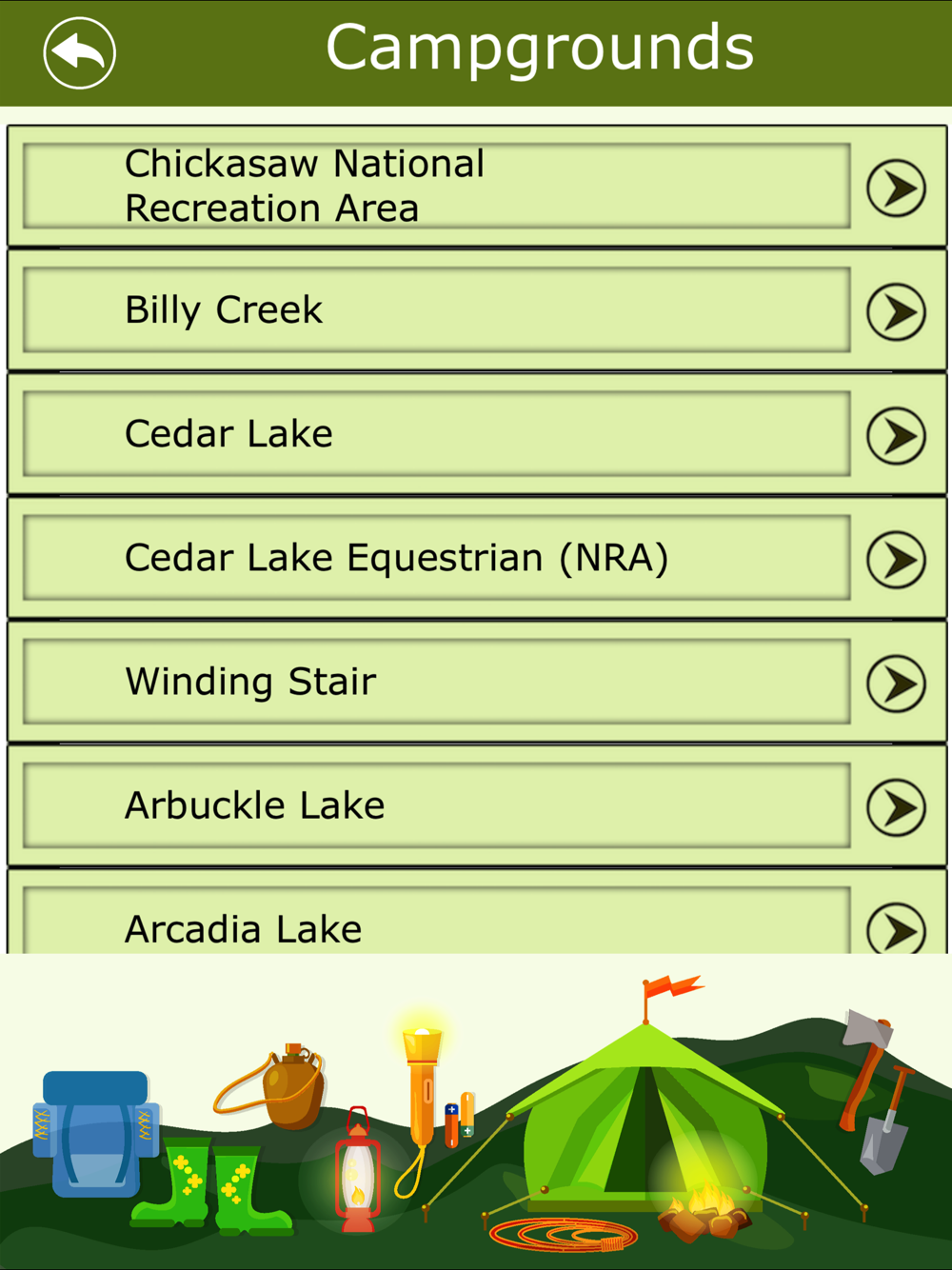View the Winding Stair campground
This screenshot has width=952, height=1270.
click(x=477, y=682)
